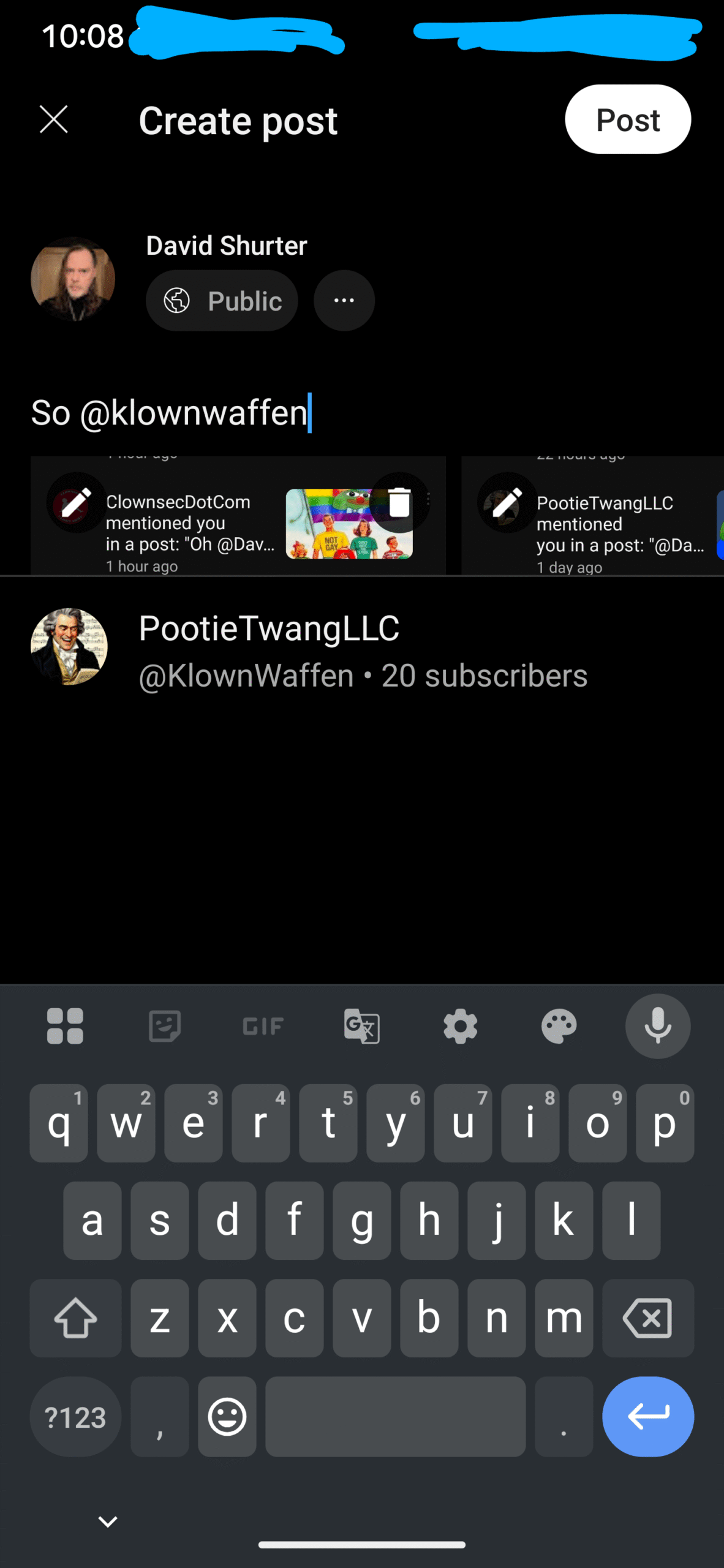The height and width of the screenshot is (1568, 724).
Task: Hit the backspace key
Action: (x=648, y=1318)
